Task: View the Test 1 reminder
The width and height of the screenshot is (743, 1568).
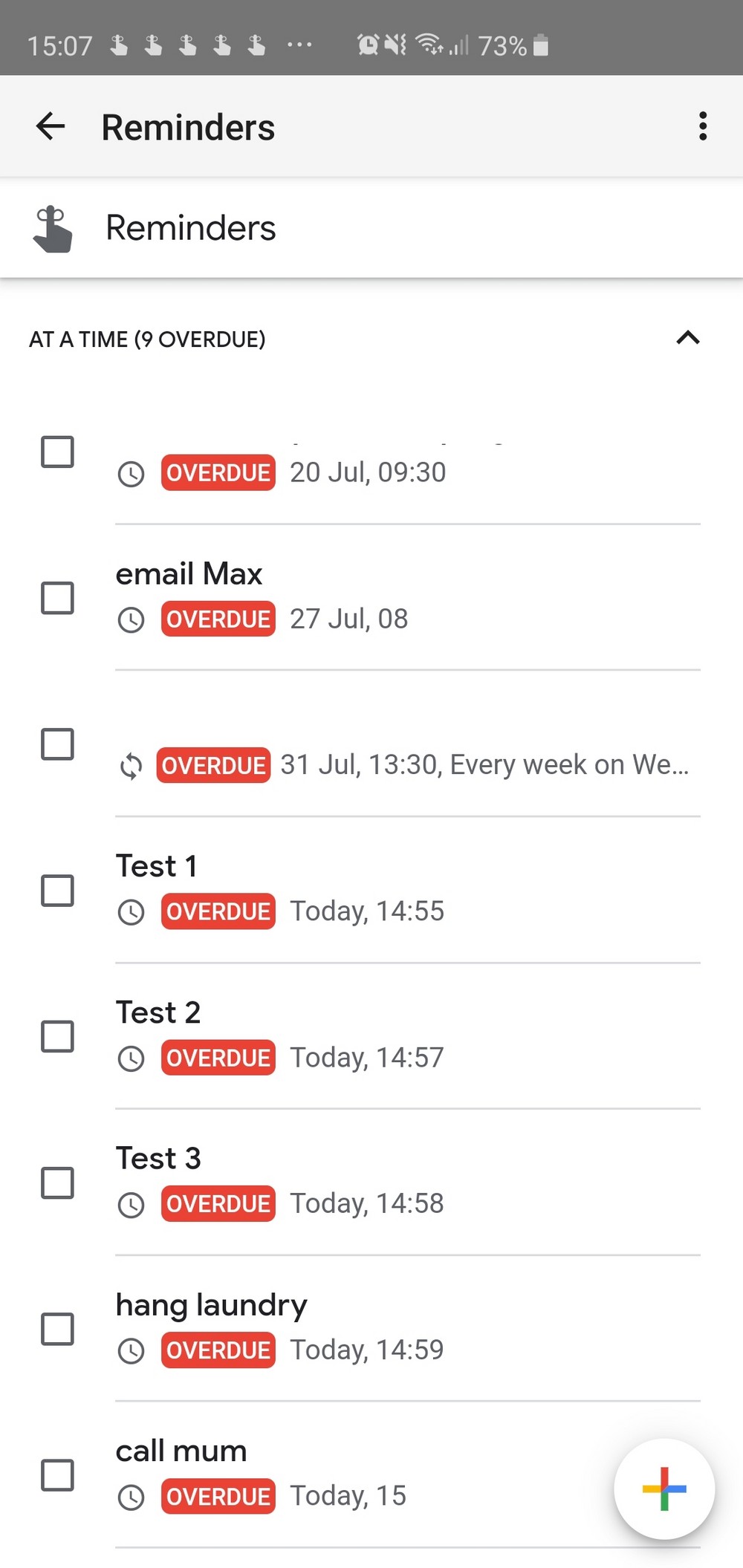Action: click(x=156, y=867)
